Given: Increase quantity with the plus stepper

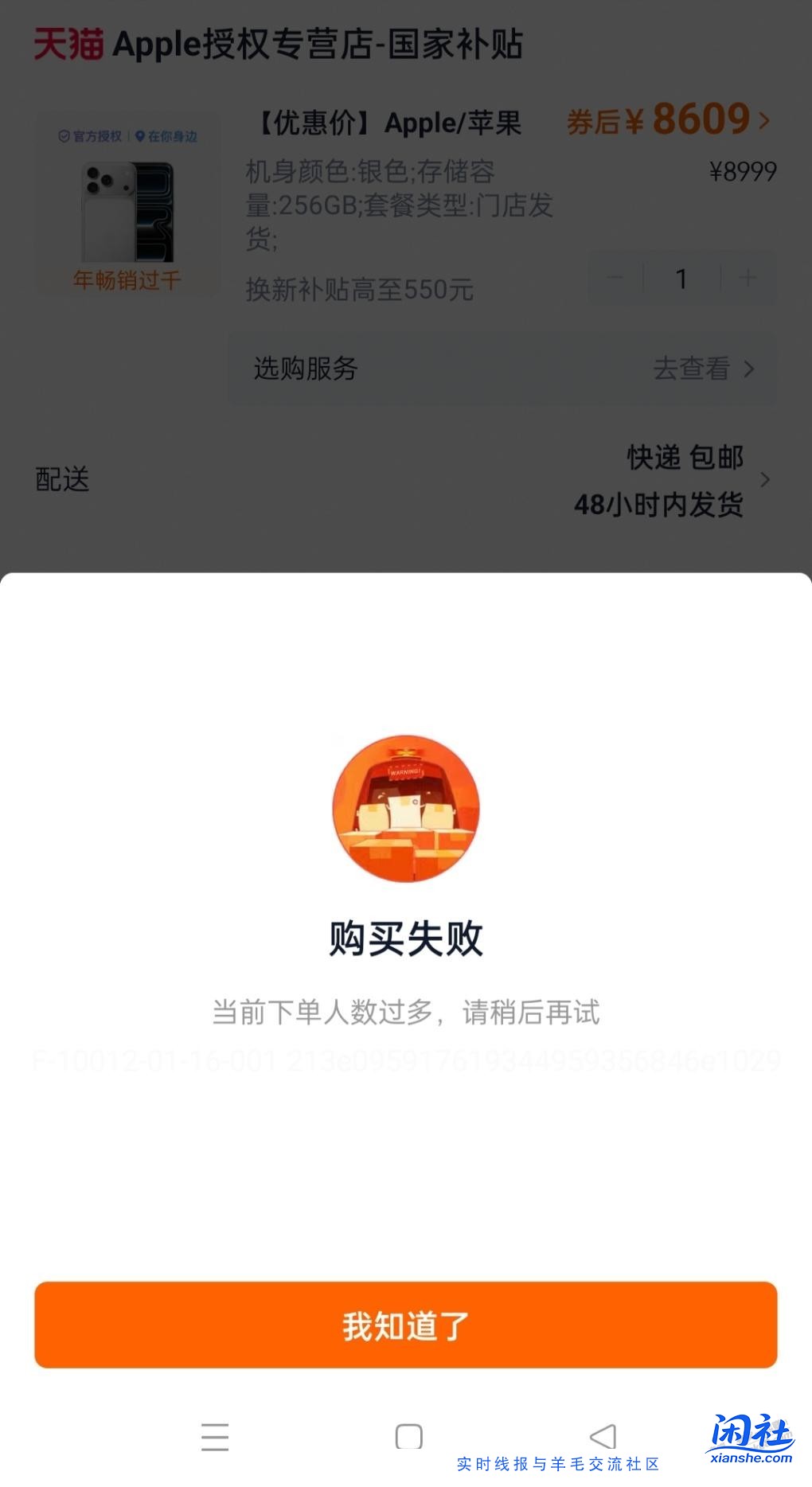Looking at the screenshot, I should (x=747, y=278).
